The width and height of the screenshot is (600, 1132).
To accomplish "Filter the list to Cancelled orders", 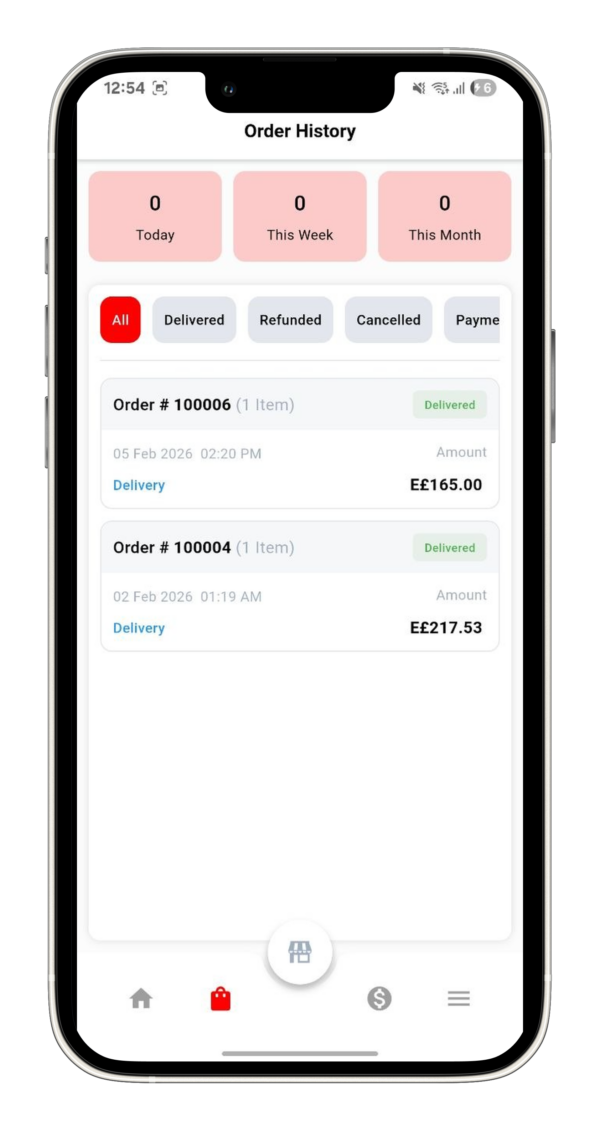I will tap(388, 320).
